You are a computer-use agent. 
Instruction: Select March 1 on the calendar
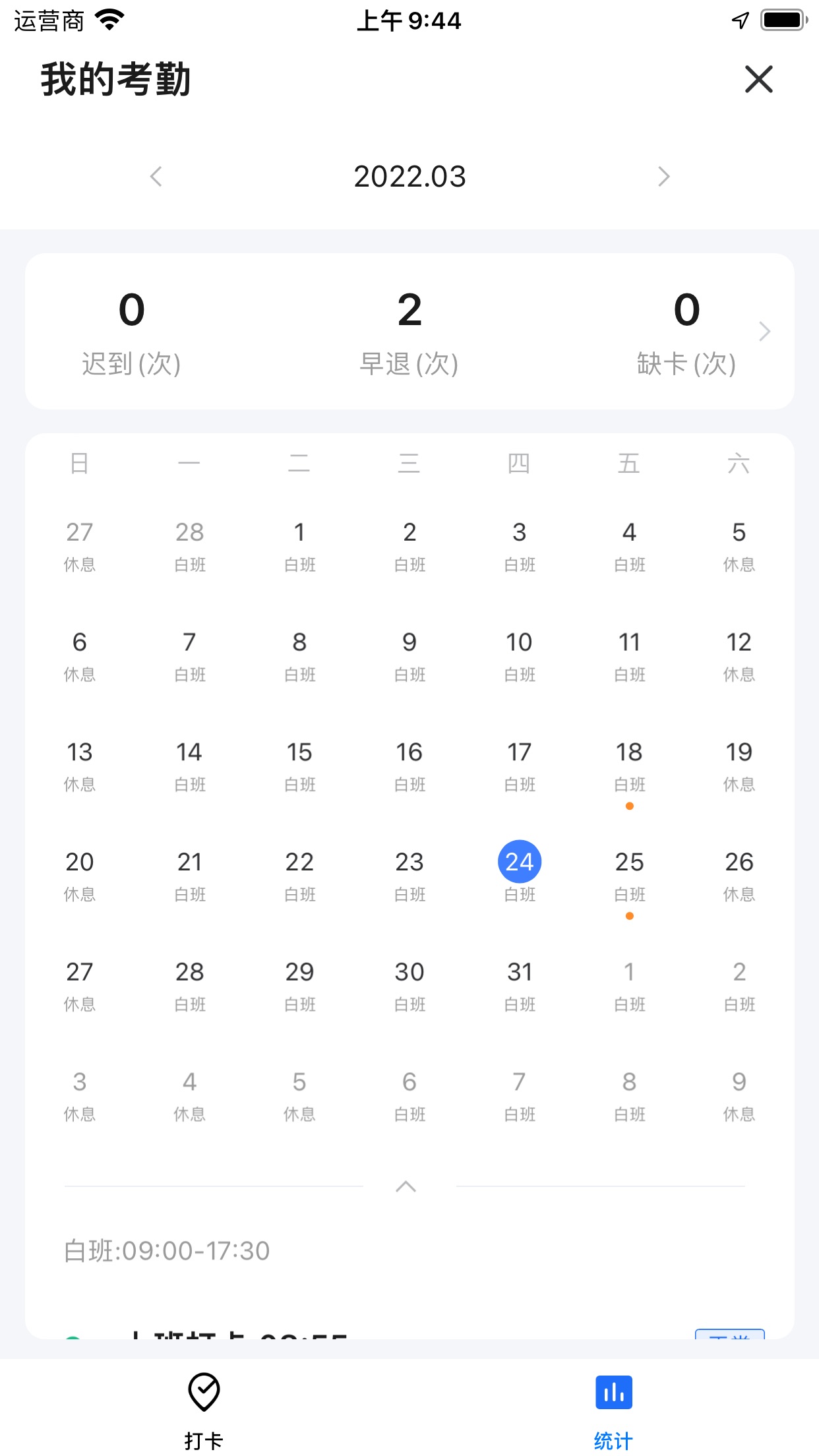[x=299, y=545]
